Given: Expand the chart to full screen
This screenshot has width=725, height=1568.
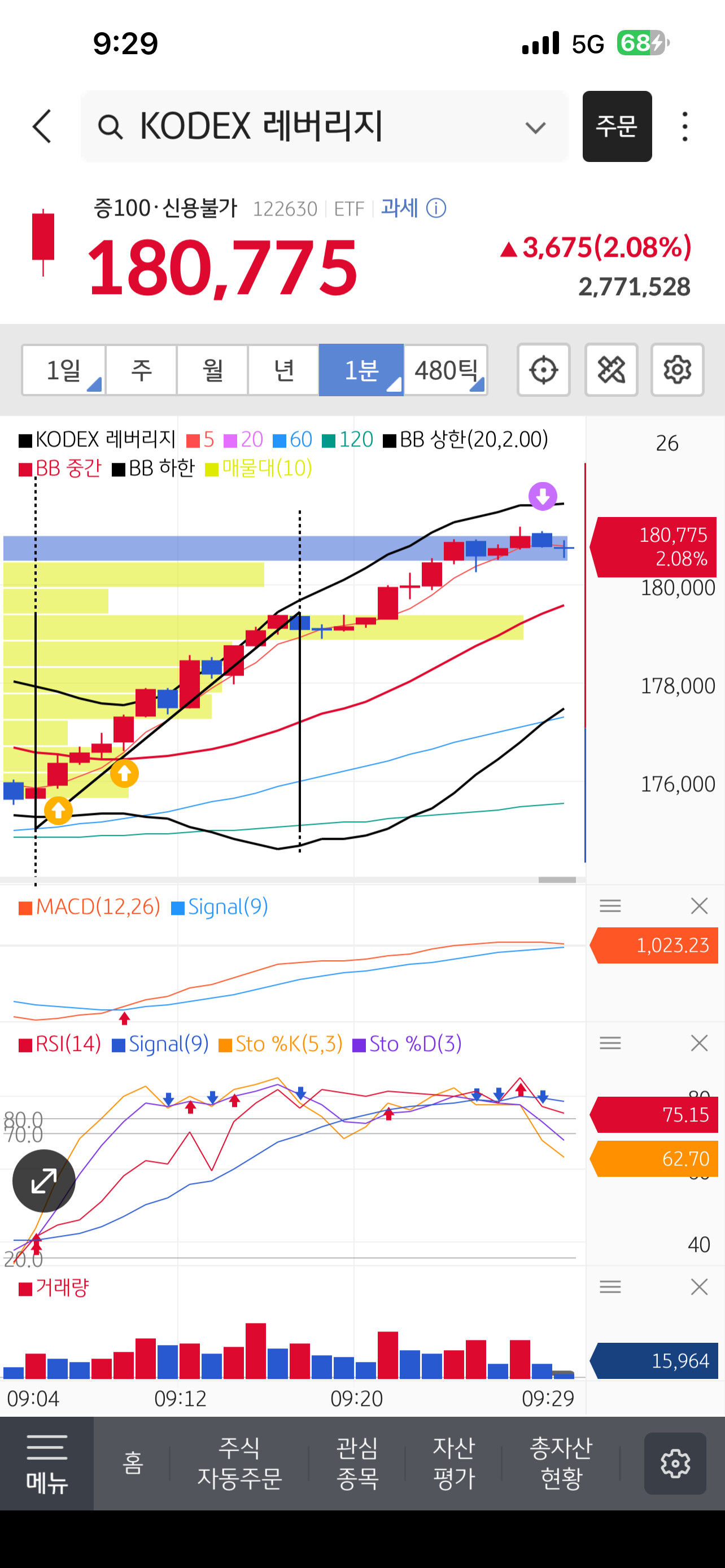Looking at the screenshot, I should click(44, 1180).
